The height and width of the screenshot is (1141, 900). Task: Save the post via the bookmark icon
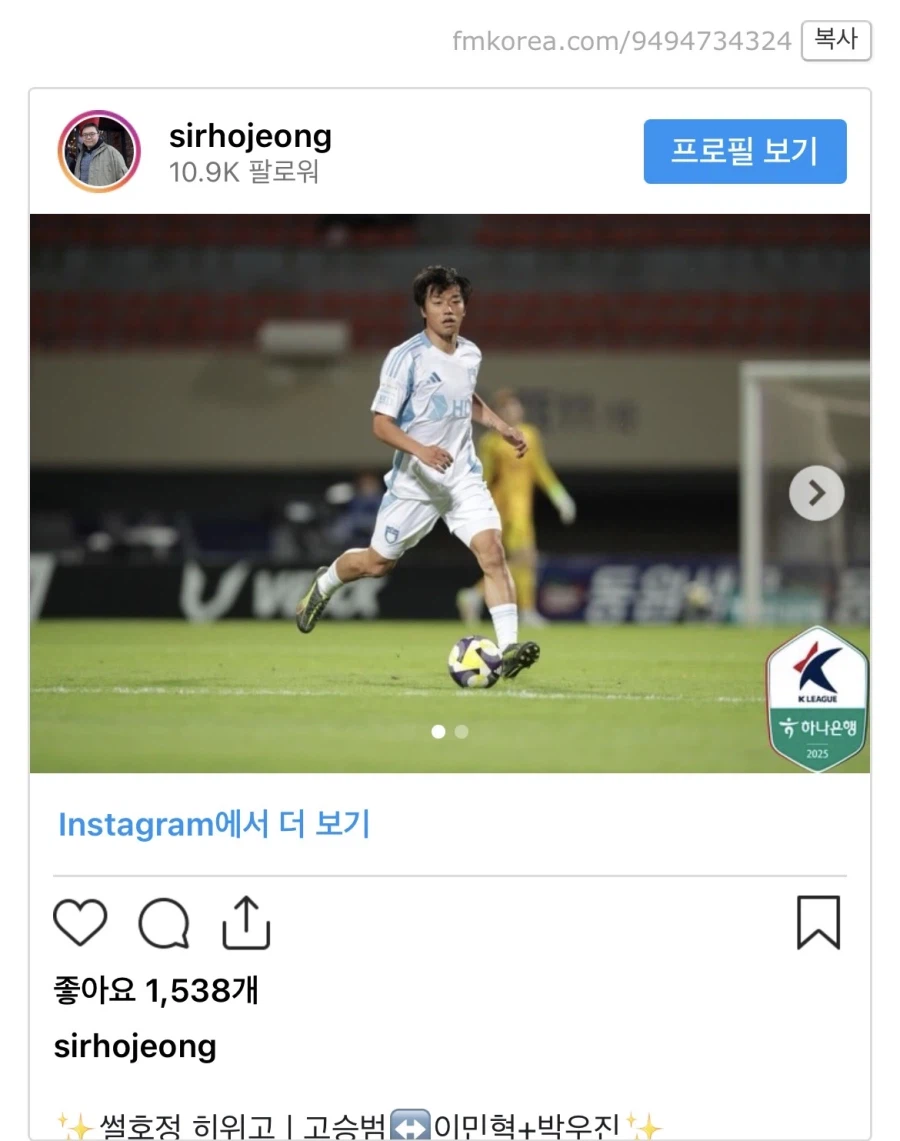[x=820, y=922]
